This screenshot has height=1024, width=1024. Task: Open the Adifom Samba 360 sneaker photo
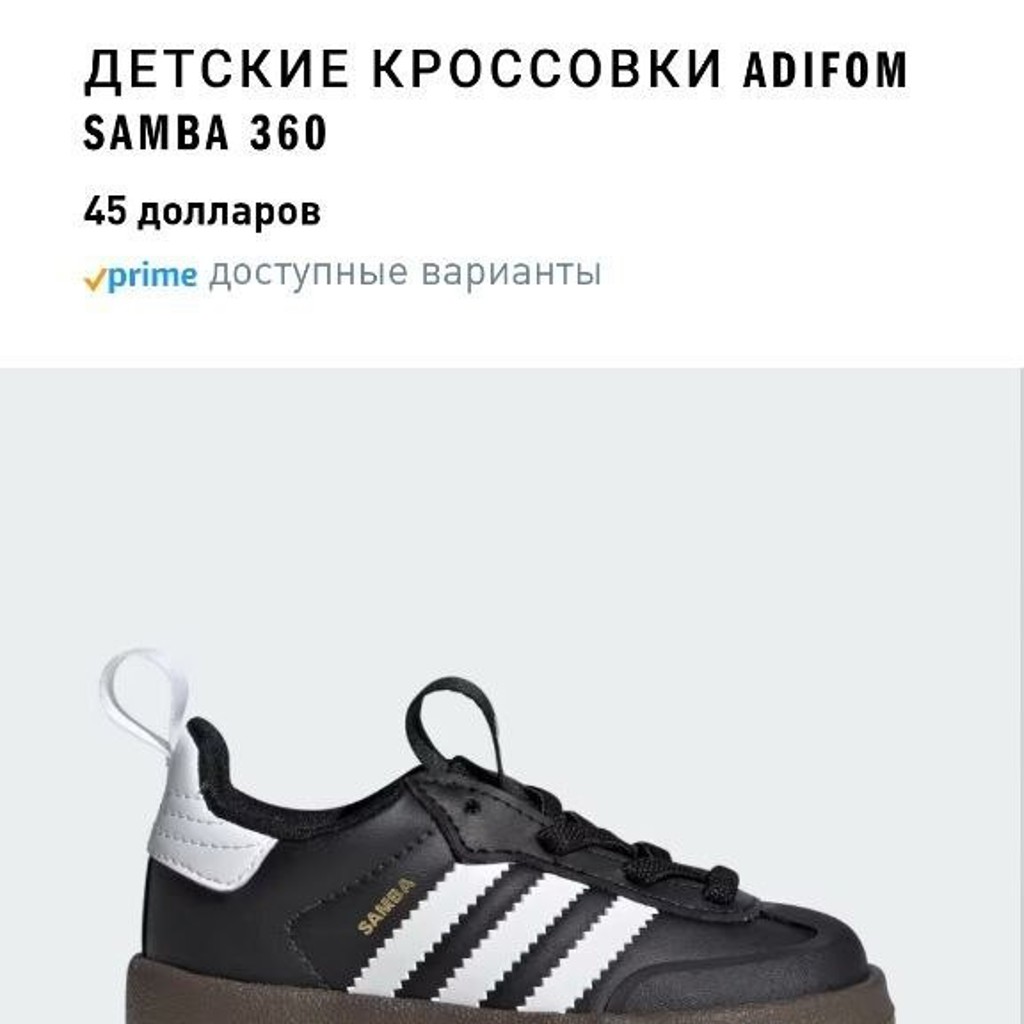511,696
